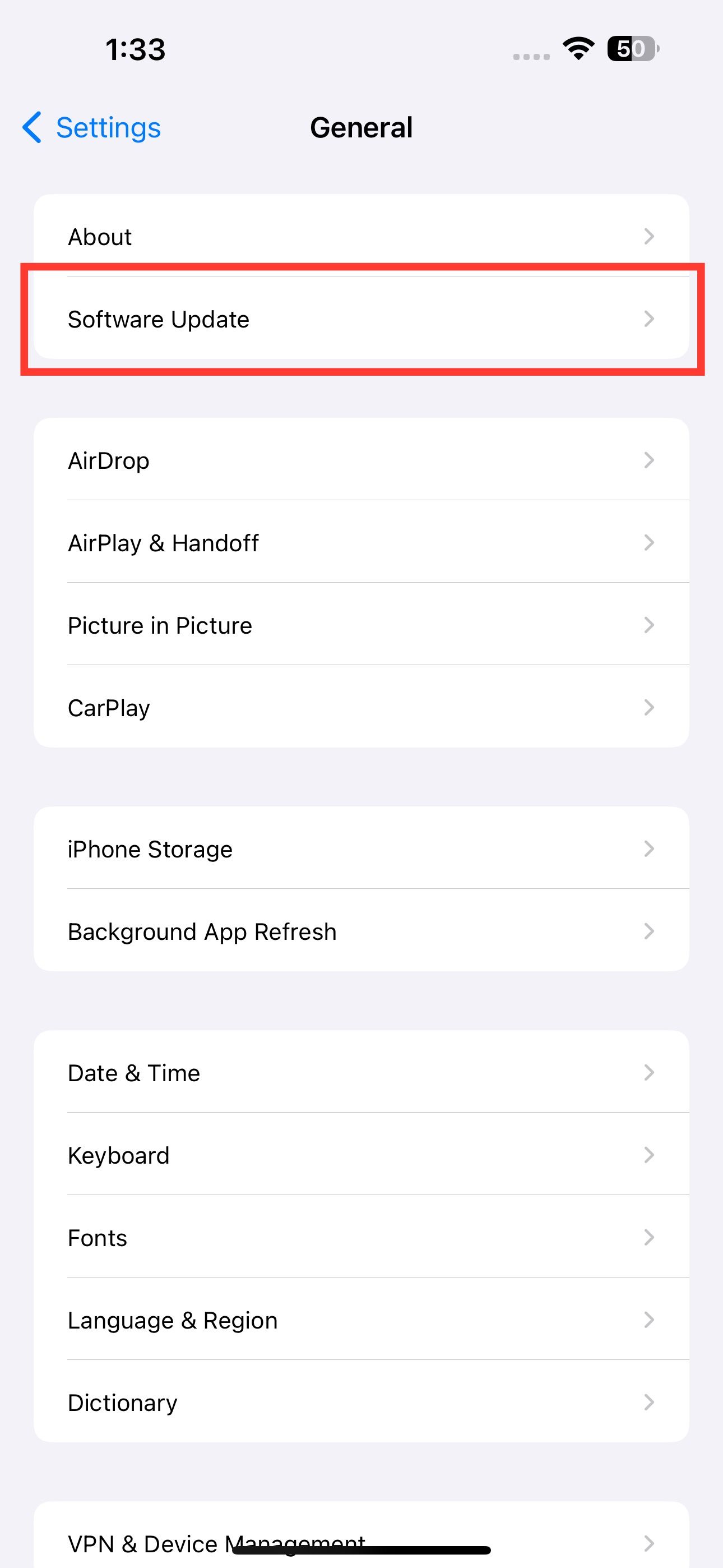Go back to Settings

pyautogui.click(x=92, y=128)
